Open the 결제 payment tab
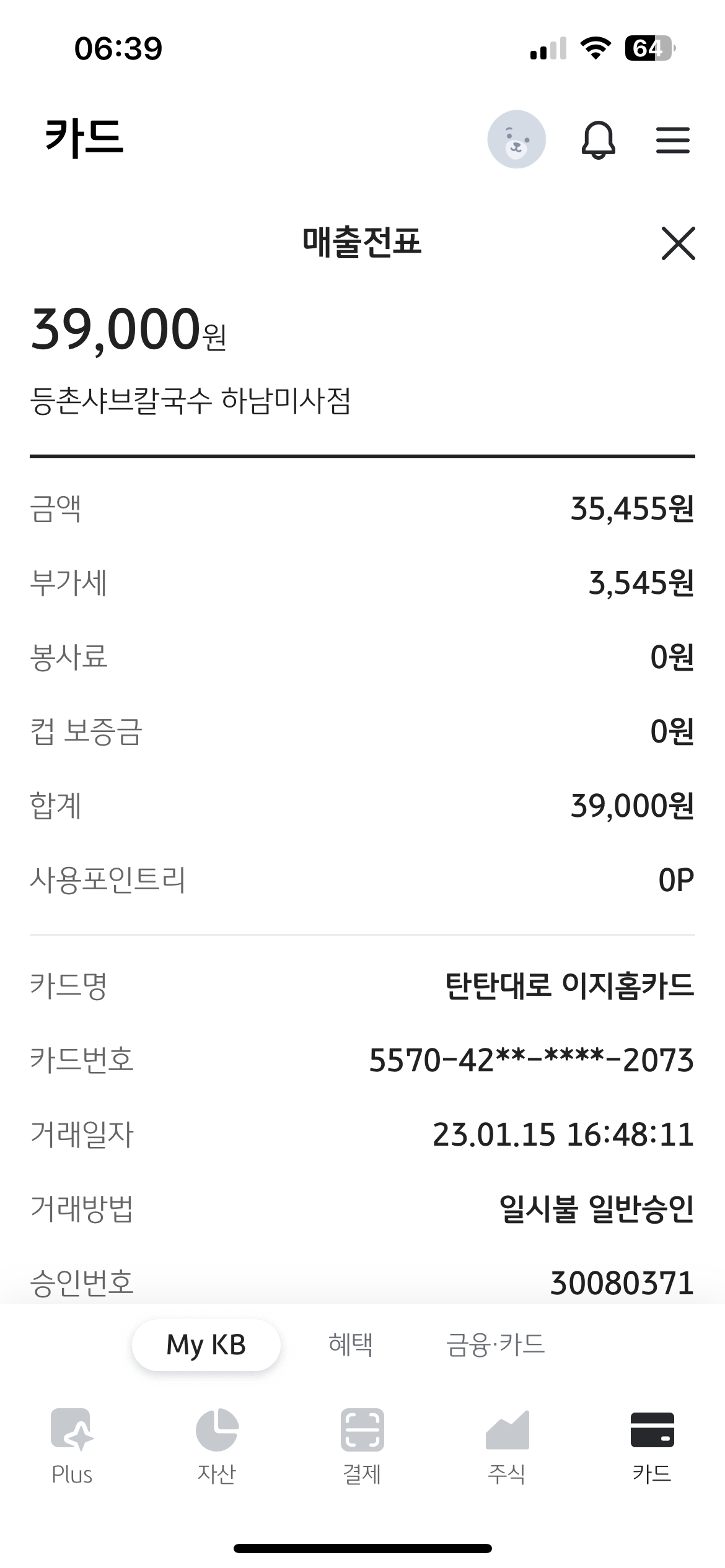The image size is (725, 1568). point(362,1447)
